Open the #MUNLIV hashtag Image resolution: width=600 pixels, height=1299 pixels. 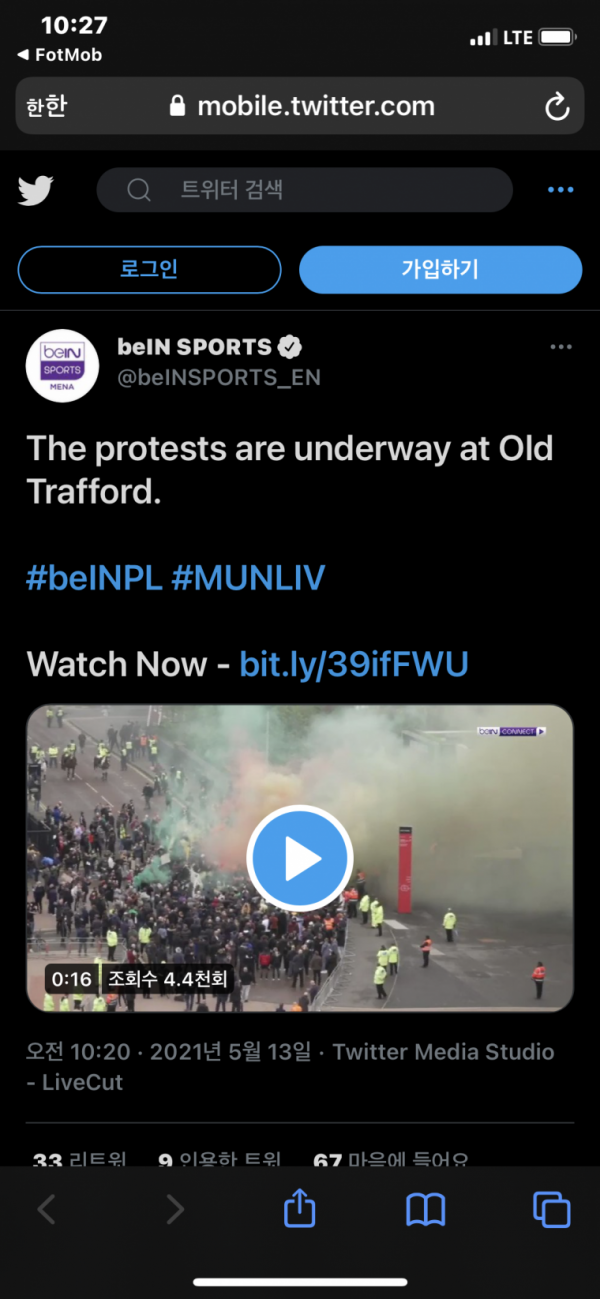[248, 578]
